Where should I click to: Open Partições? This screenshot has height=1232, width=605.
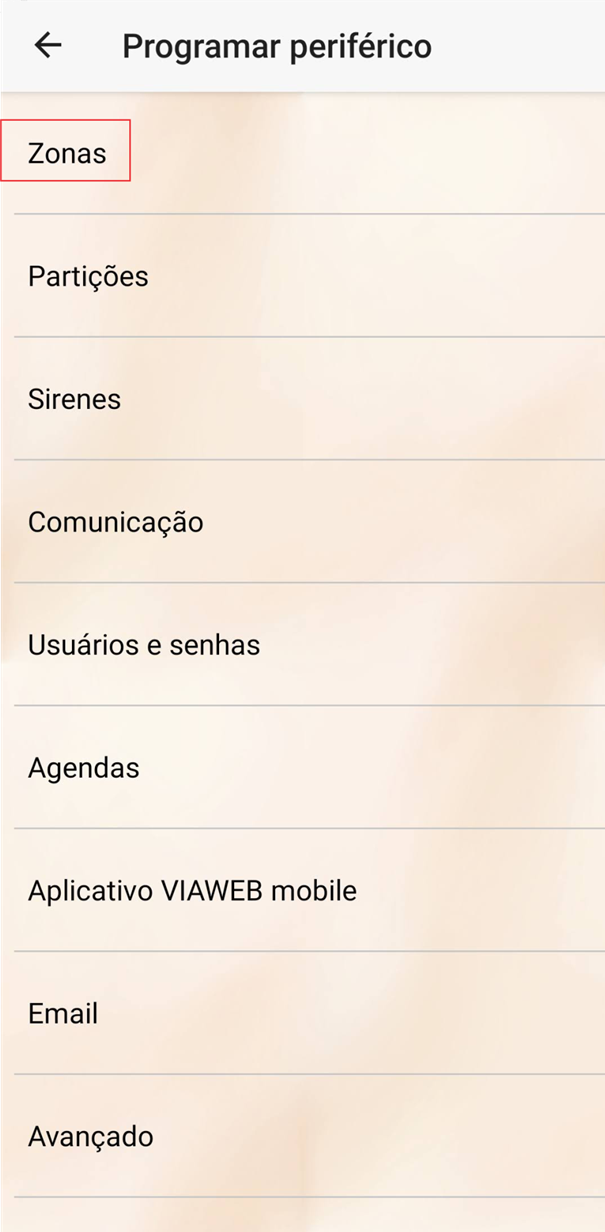(x=302, y=276)
